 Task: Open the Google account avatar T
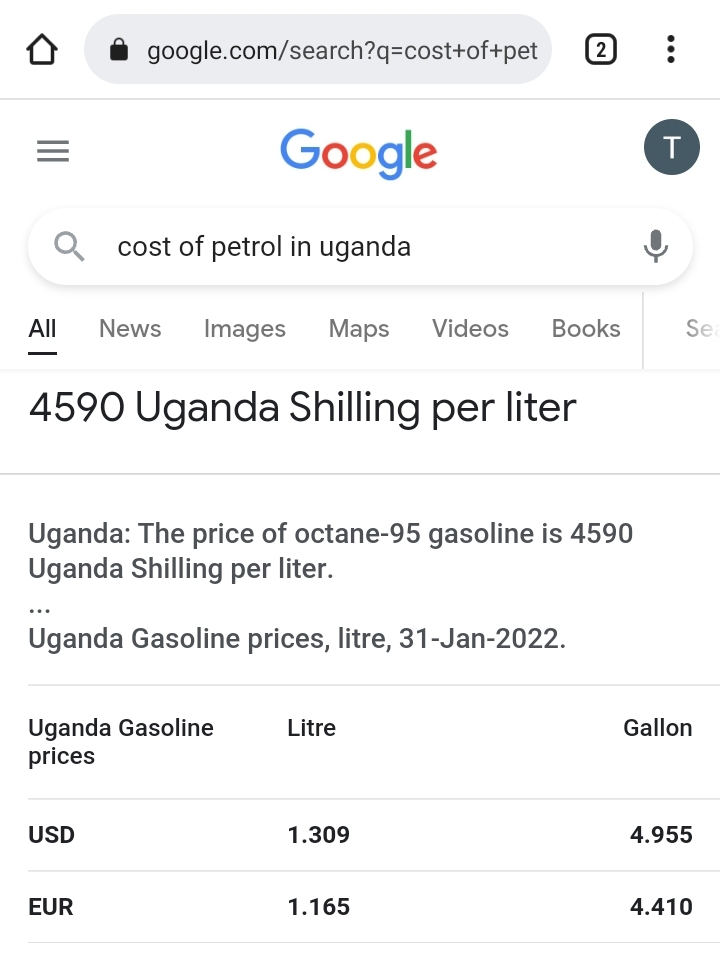pos(671,148)
